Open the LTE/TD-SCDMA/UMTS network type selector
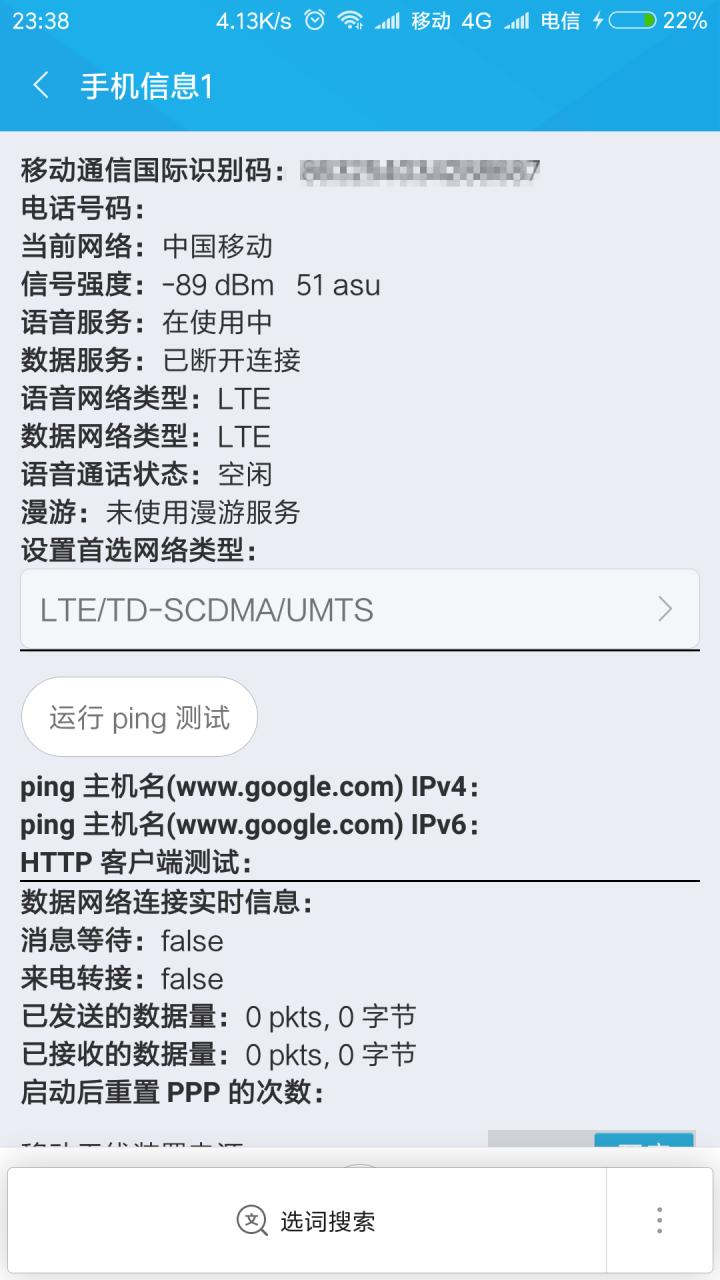The image size is (720, 1280). (x=360, y=609)
